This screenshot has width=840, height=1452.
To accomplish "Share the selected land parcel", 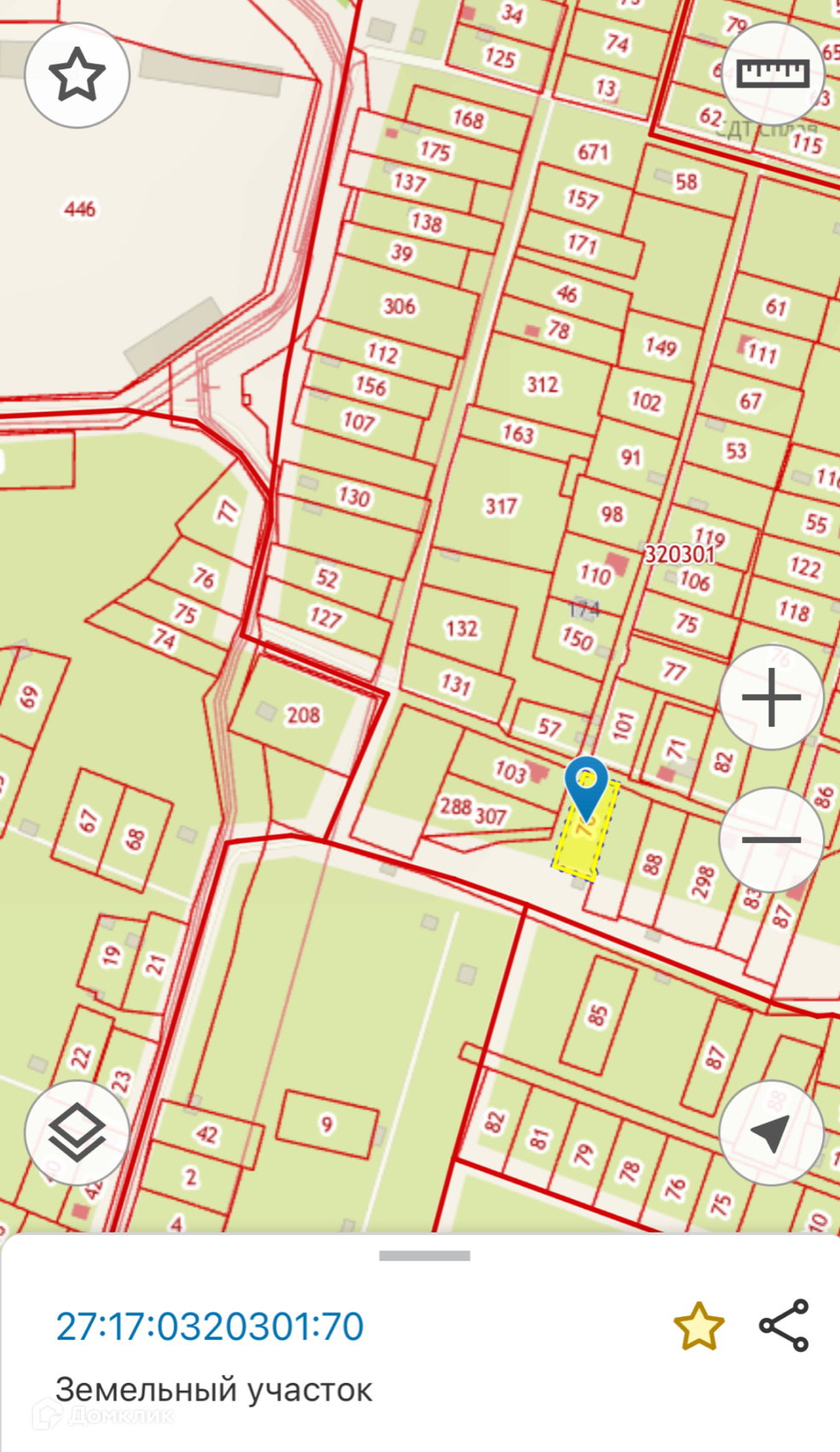I will pos(784,1326).
